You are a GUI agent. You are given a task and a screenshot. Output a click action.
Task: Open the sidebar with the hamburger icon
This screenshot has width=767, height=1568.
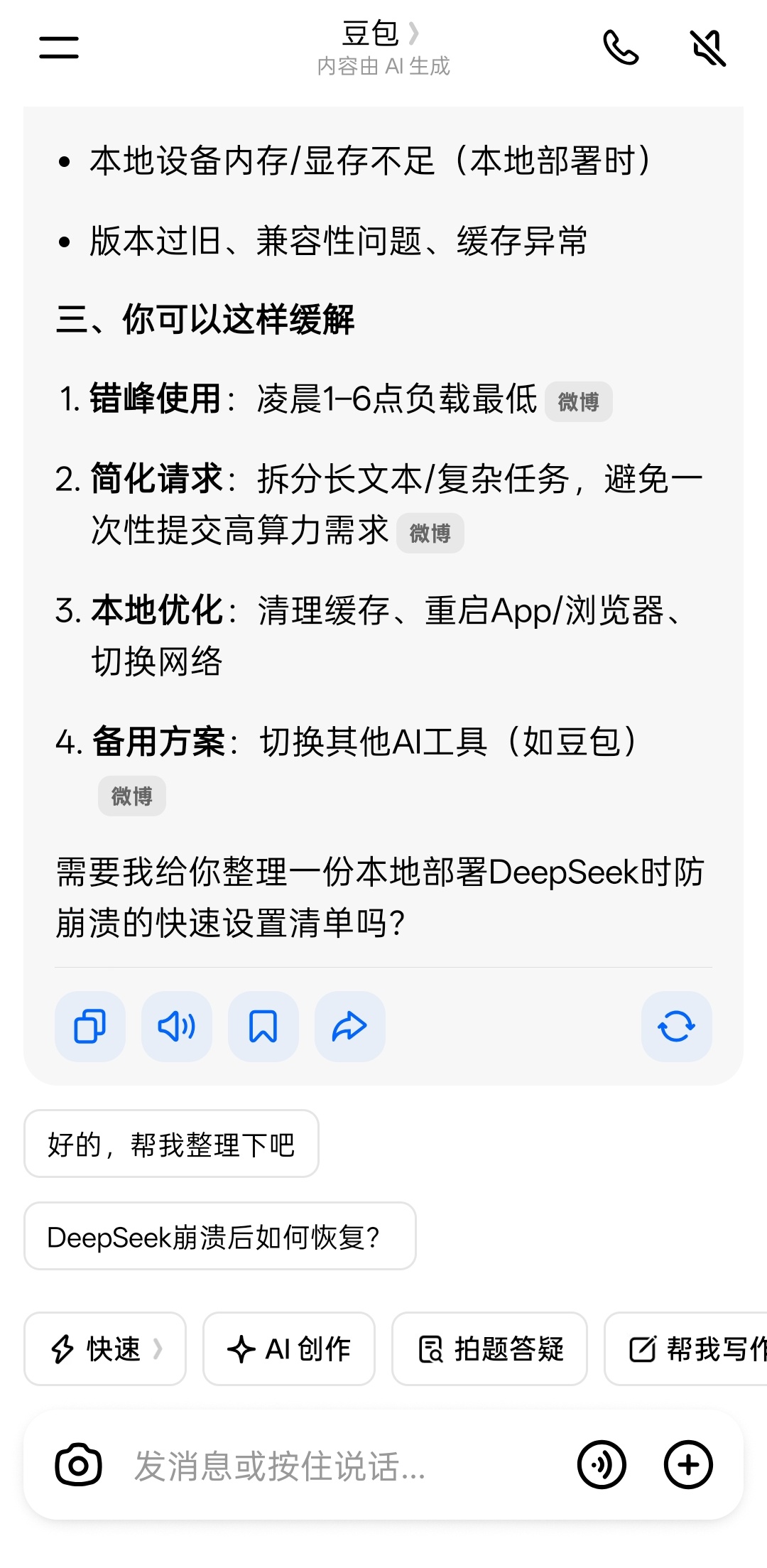point(58,46)
